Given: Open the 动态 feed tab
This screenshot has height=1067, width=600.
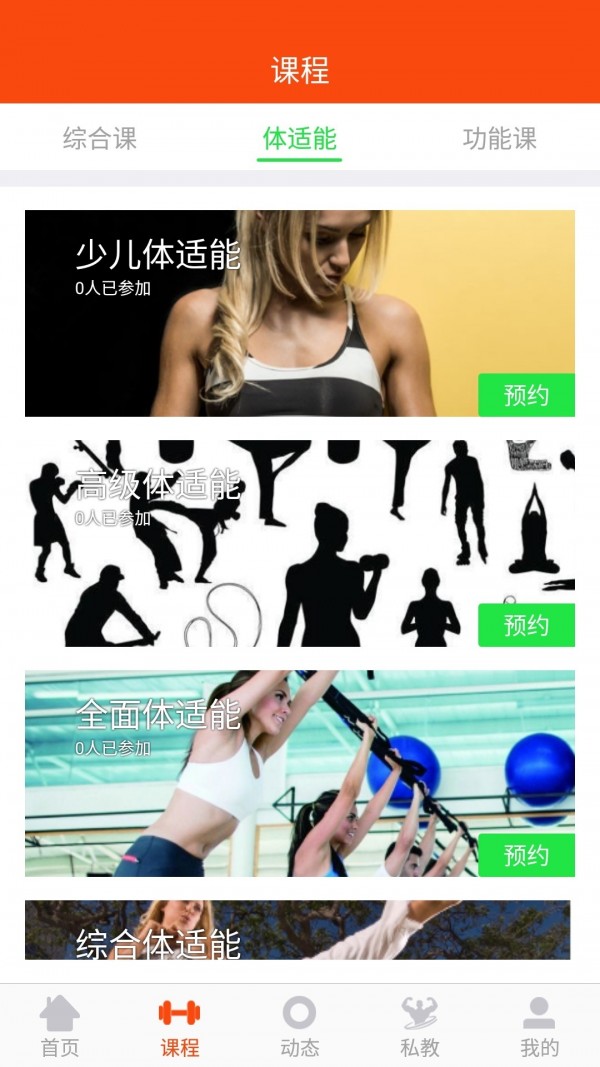Looking at the screenshot, I should click(x=300, y=1026).
